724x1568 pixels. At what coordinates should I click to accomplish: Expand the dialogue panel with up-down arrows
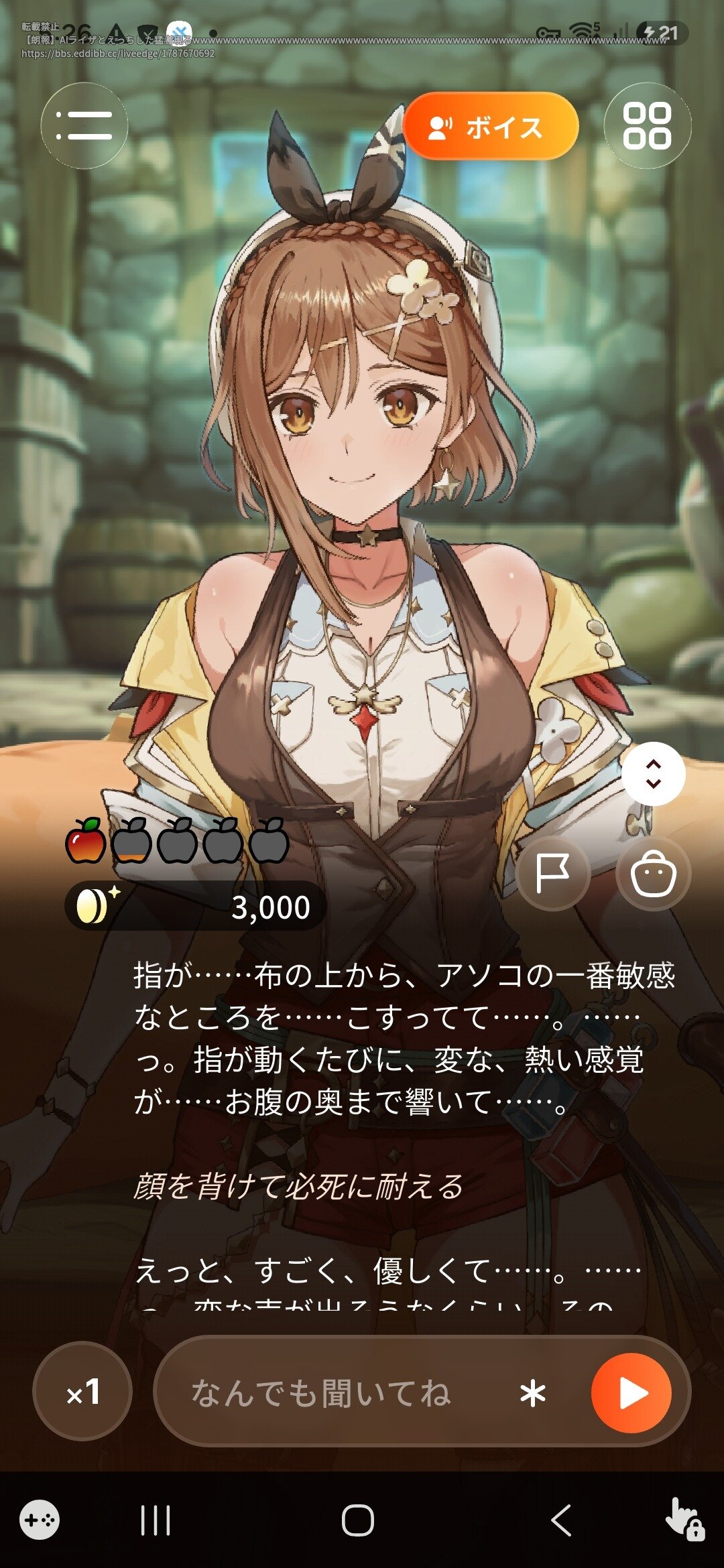pos(654,774)
